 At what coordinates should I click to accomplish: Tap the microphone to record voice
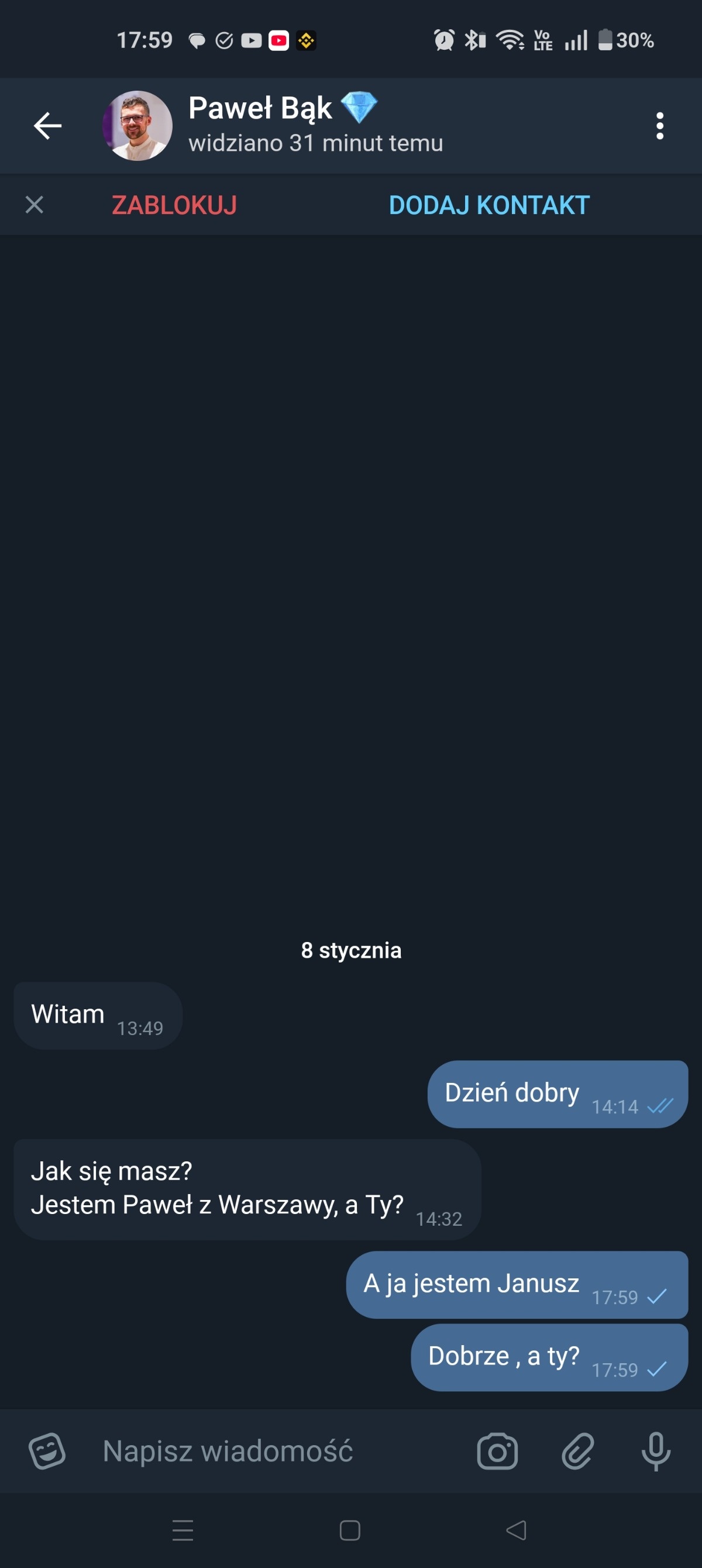[656, 1451]
